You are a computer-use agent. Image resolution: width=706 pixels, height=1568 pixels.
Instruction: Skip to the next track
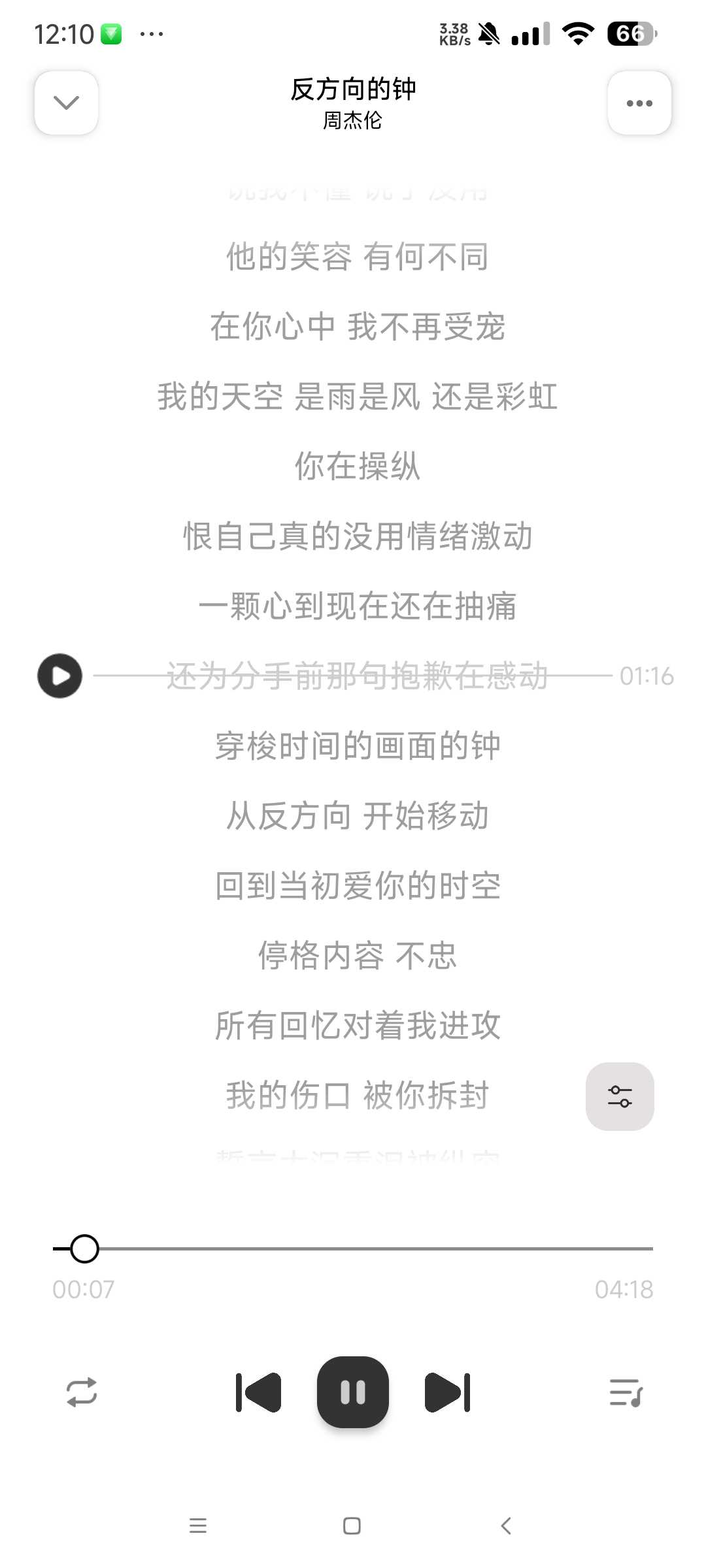tap(448, 1392)
